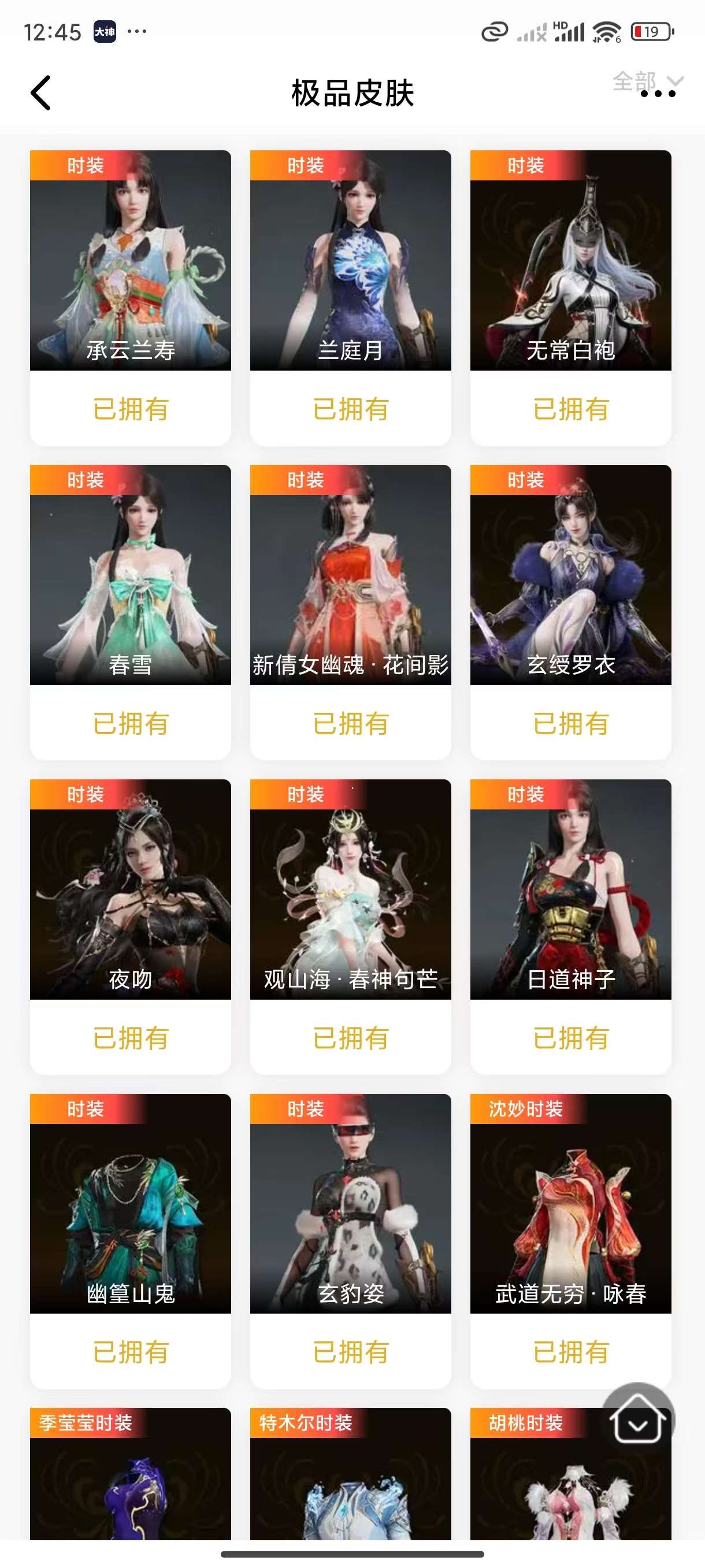The height and width of the screenshot is (1568, 705).
Task: Select 观山海·春神句芒 costume
Action: (350, 889)
